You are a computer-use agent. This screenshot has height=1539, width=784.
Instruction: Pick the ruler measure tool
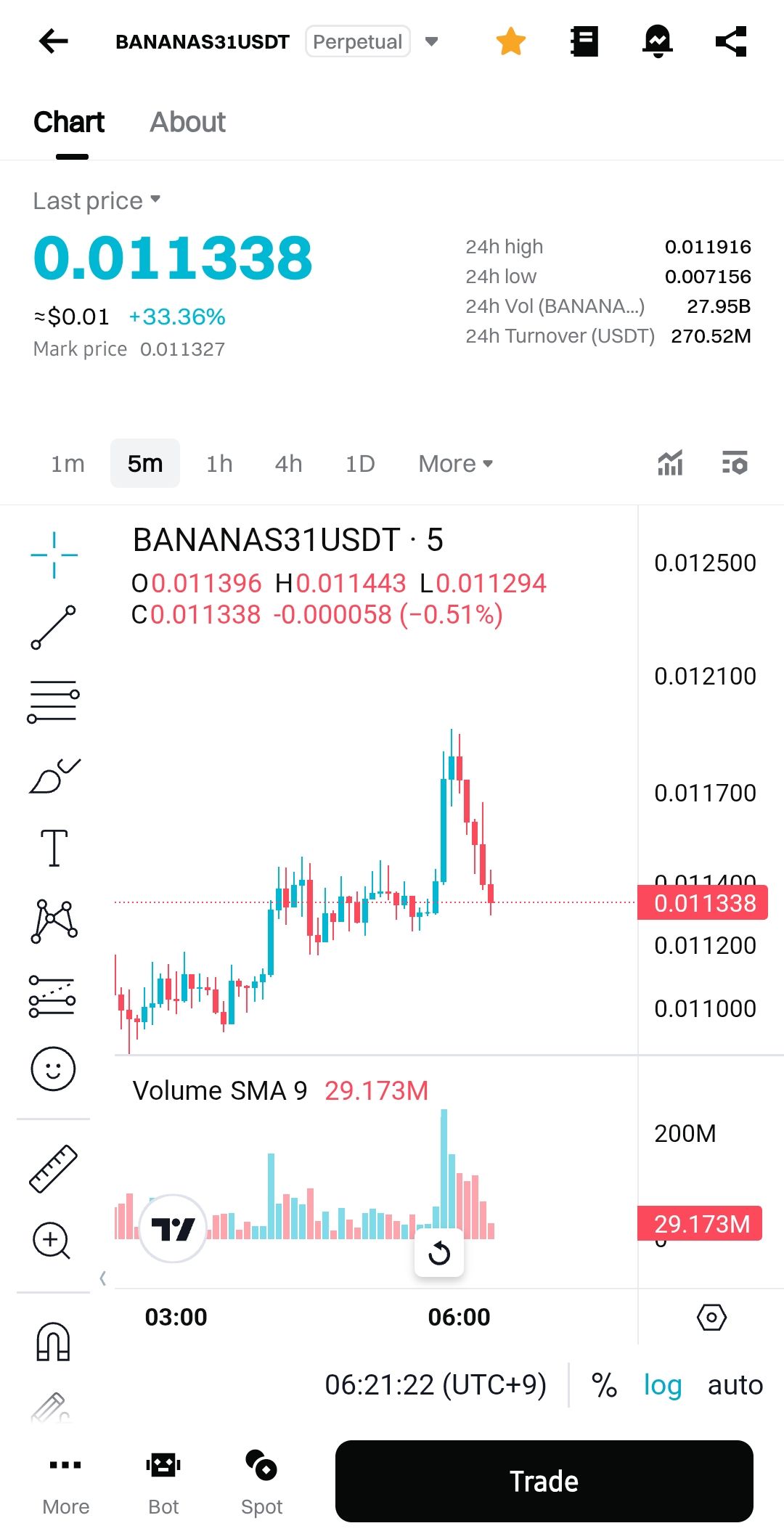(x=53, y=1168)
